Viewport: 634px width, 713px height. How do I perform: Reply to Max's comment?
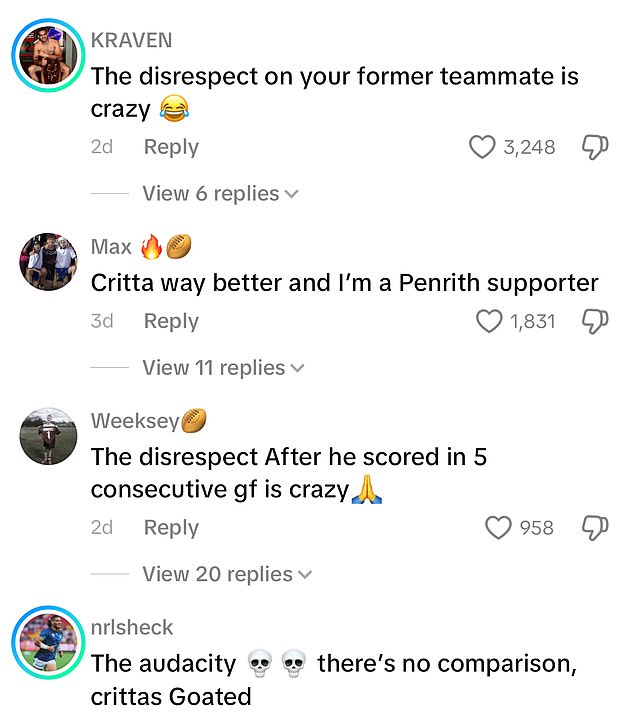tap(171, 321)
